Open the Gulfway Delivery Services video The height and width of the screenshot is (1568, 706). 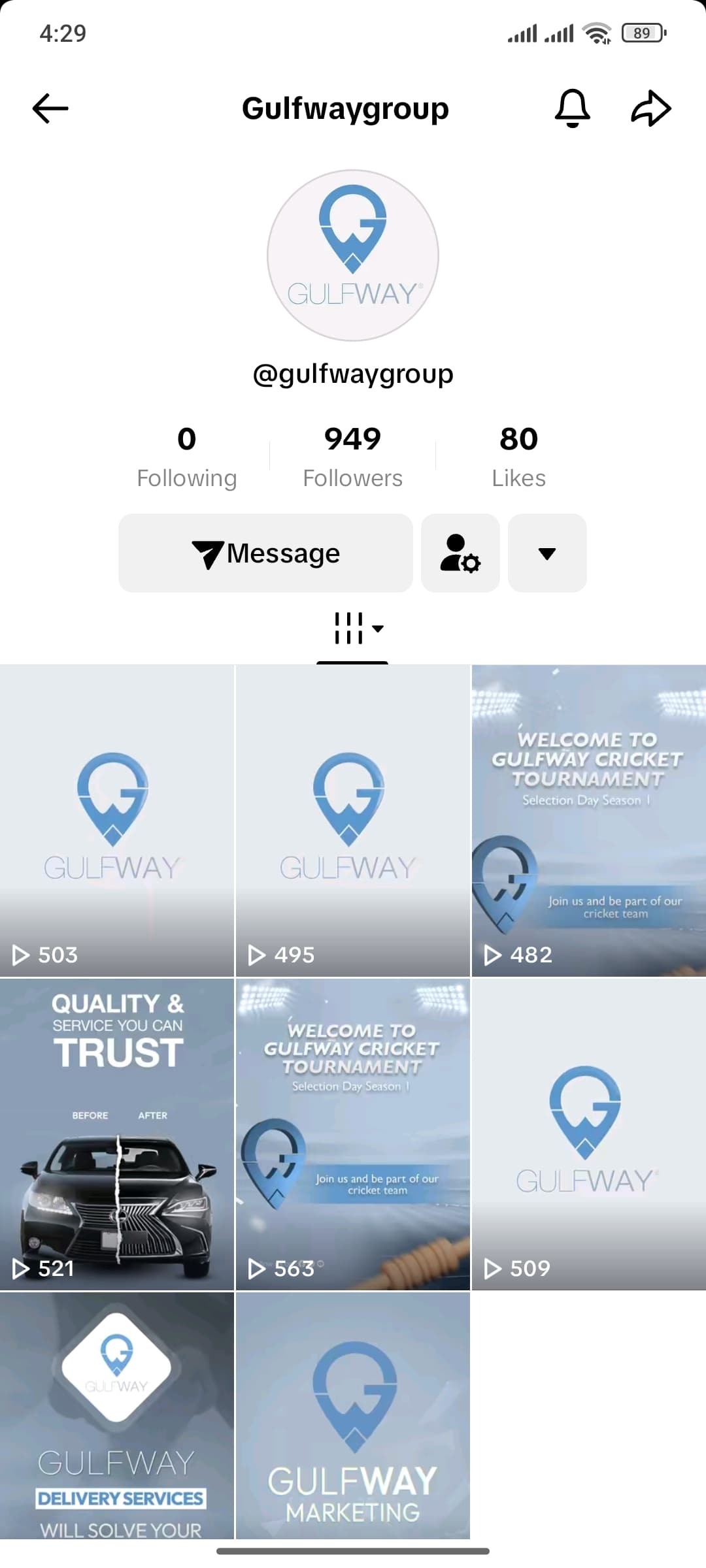click(x=117, y=1415)
